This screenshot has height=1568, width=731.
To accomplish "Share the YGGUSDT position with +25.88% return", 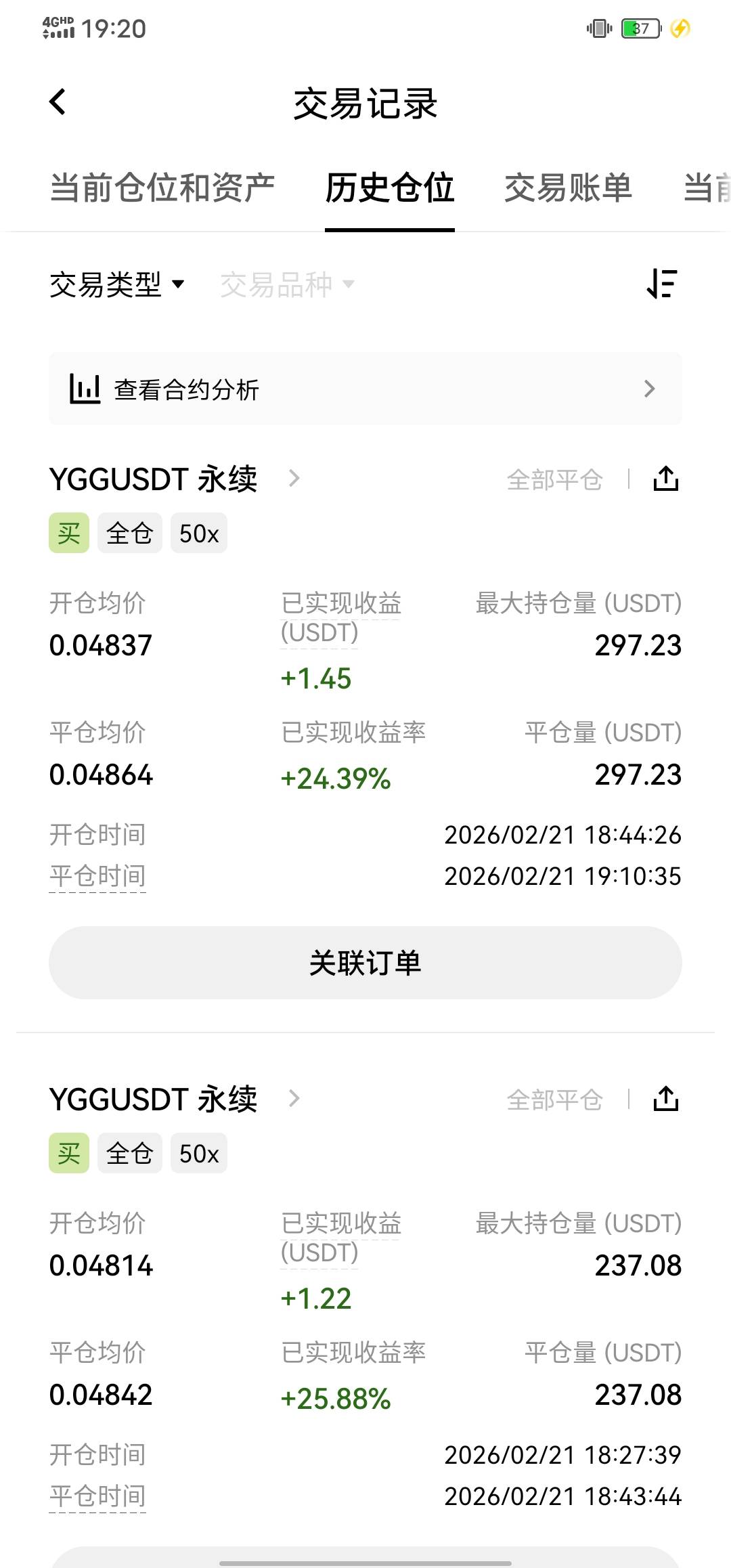I will click(x=665, y=1099).
